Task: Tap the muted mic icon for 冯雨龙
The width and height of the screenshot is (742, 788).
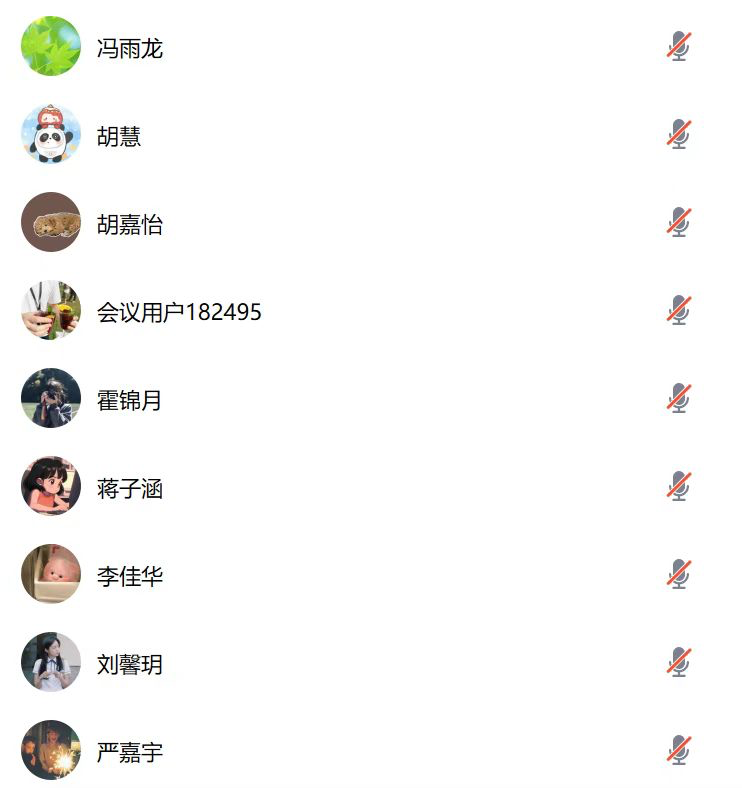Action: [679, 46]
